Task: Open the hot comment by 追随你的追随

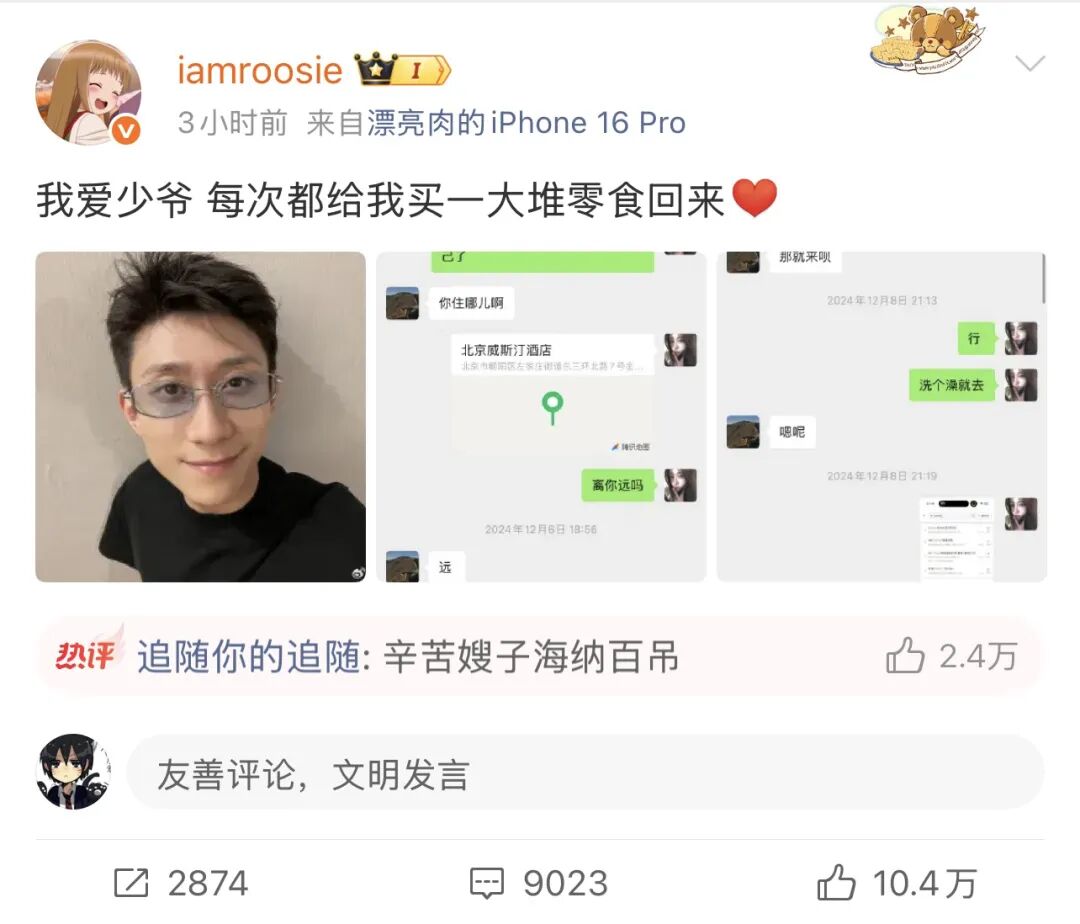Action: coord(408,657)
